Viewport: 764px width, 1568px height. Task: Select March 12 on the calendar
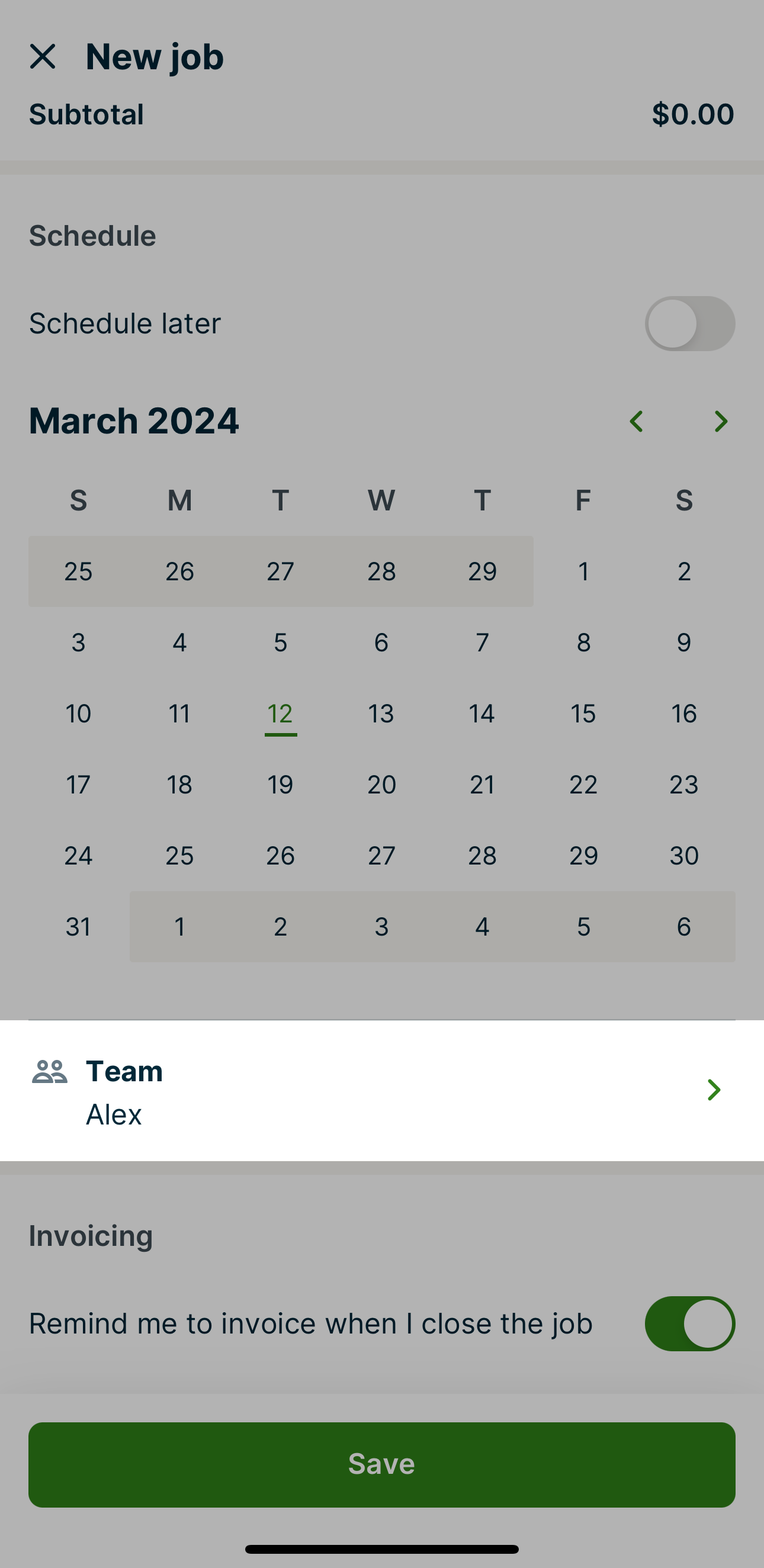tap(281, 714)
